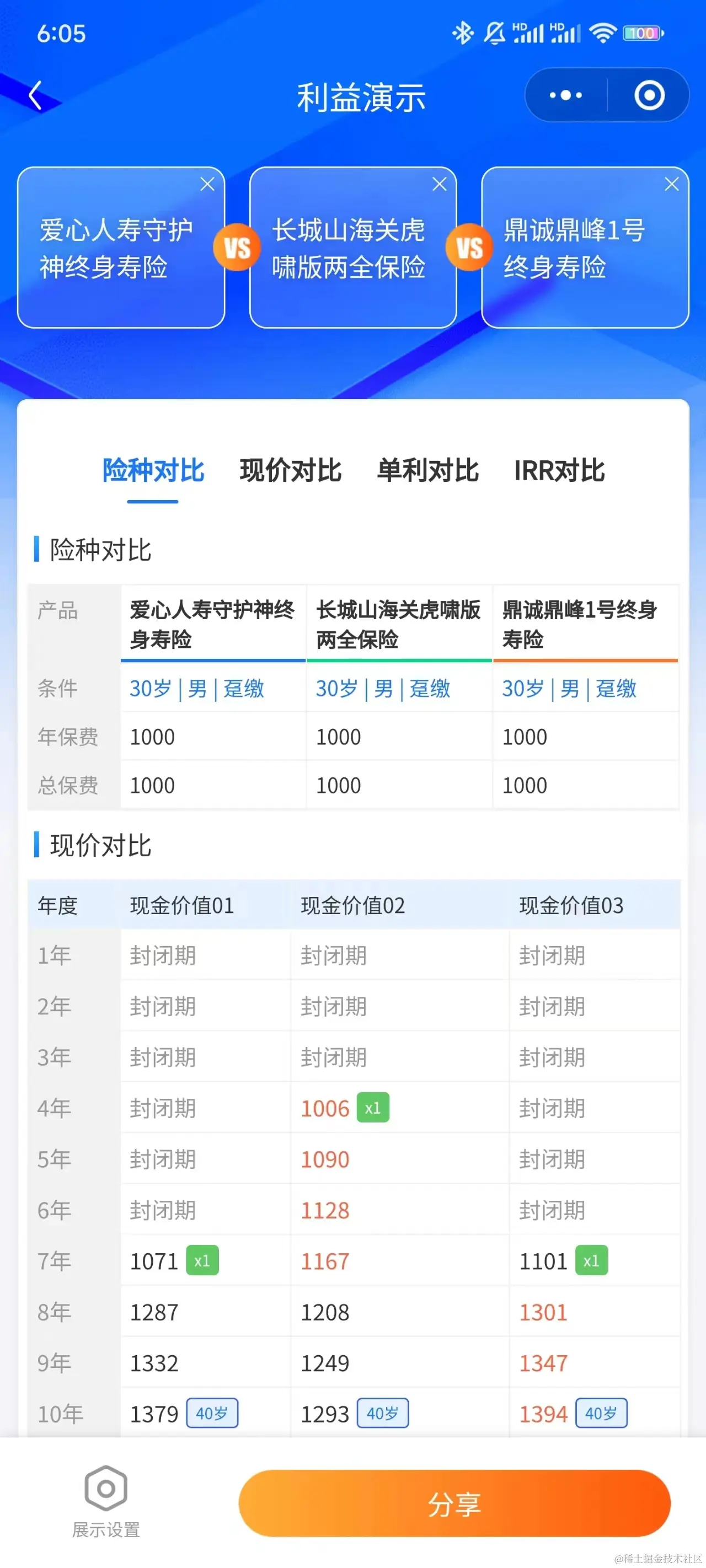The image size is (706, 1568).
Task: Switch to the 现价对比 tab
Action: 290,471
